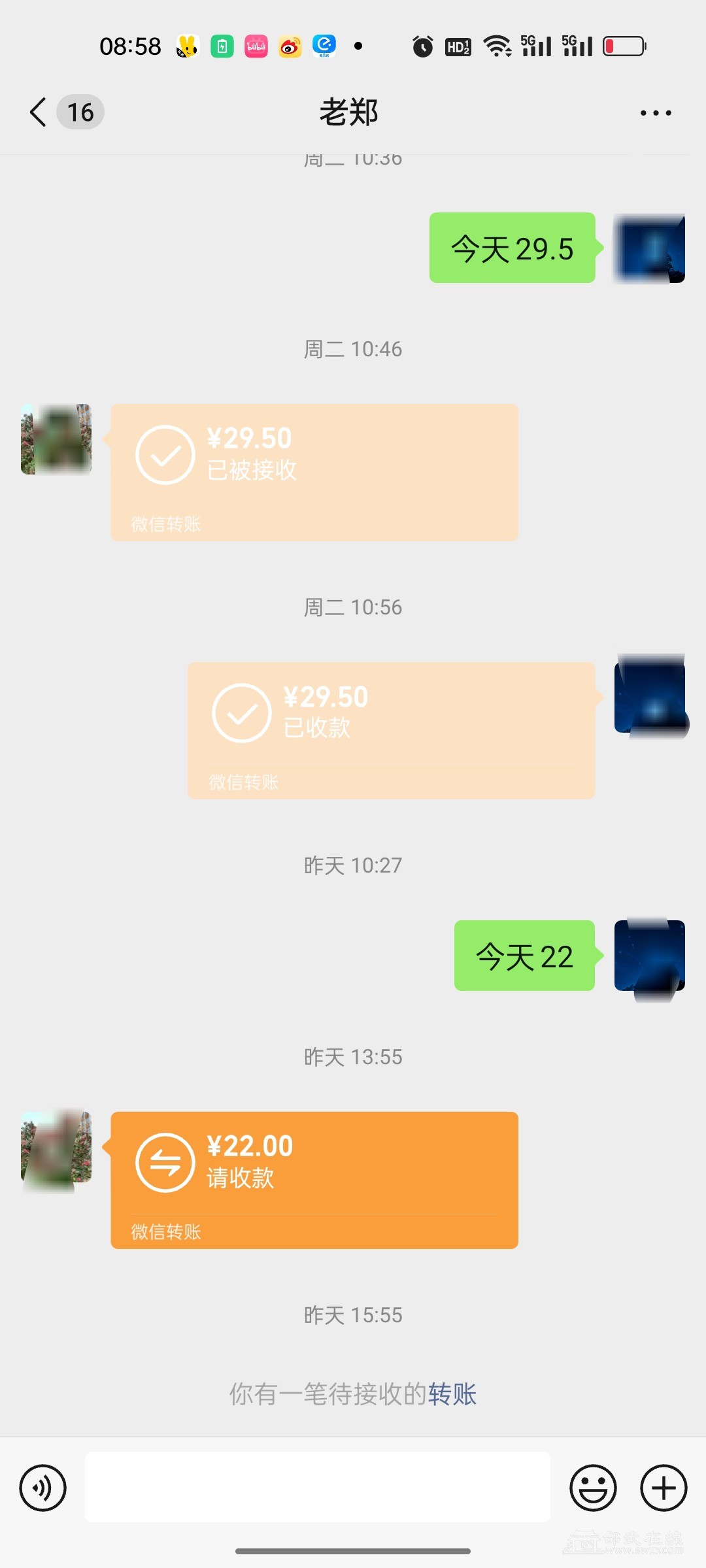Open the ¥29.50 已收款 transfer card
Image resolution: width=706 pixels, height=1568 pixels.
[x=391, y=730]
